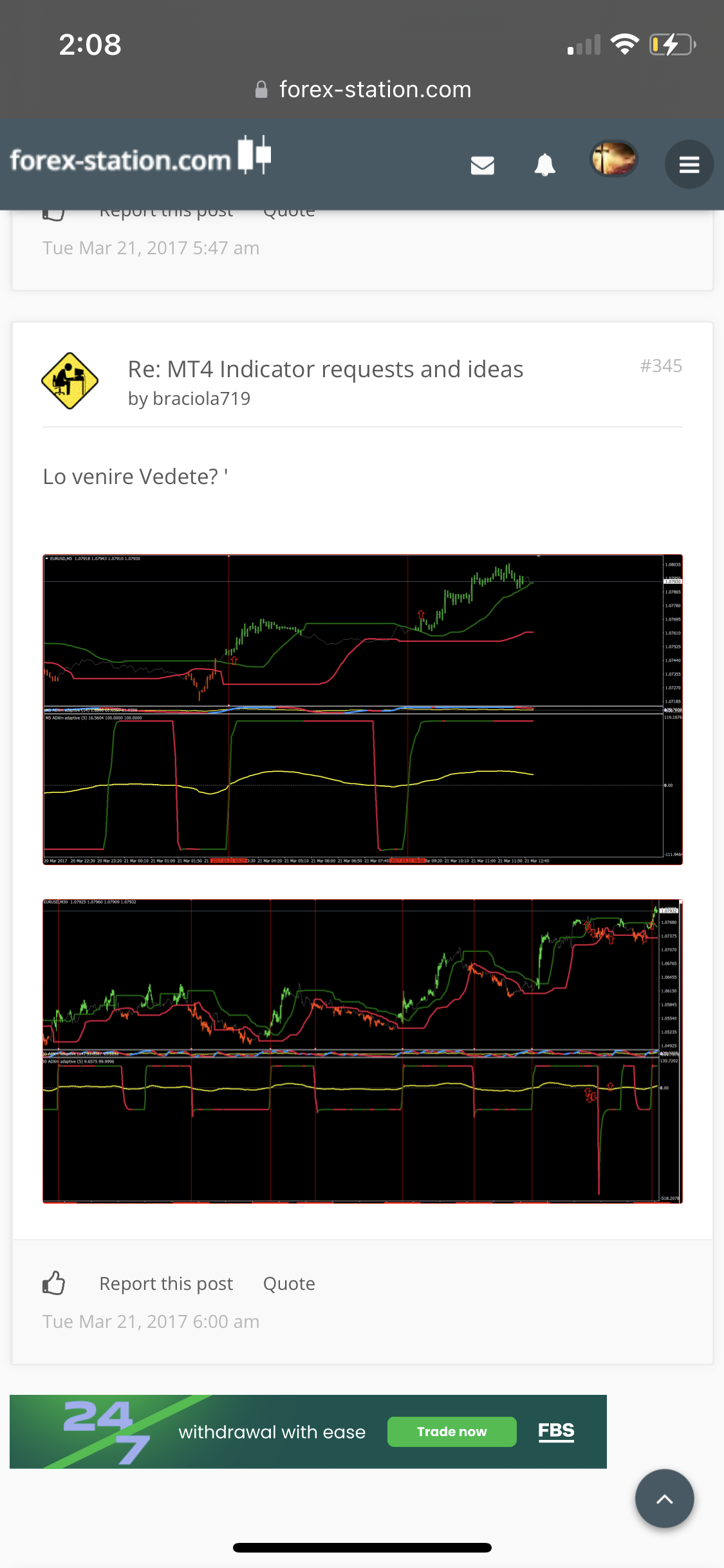Open the Re: MT4 Indicator requests title

coord(325,369)
